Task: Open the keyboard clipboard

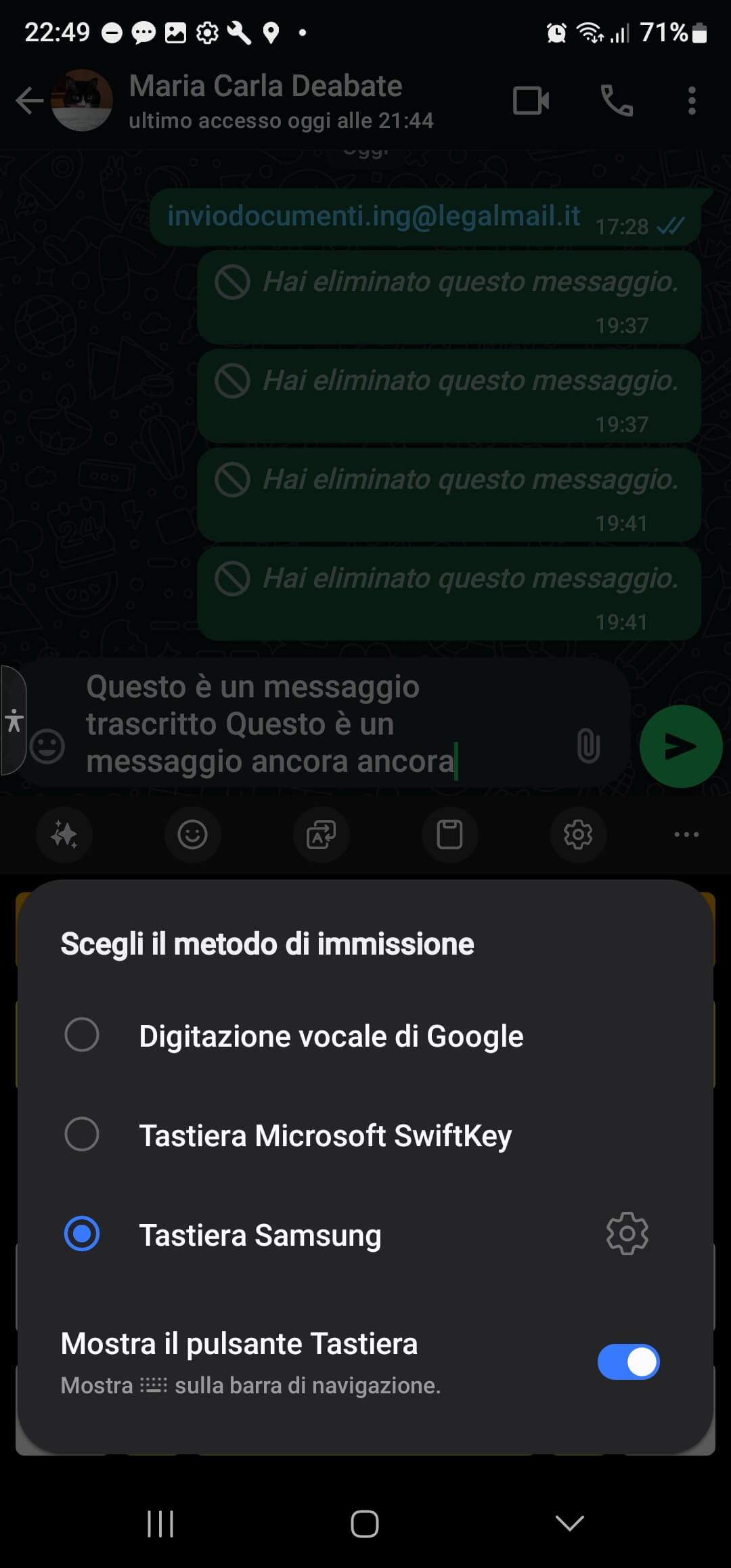Action: [449, 834]
